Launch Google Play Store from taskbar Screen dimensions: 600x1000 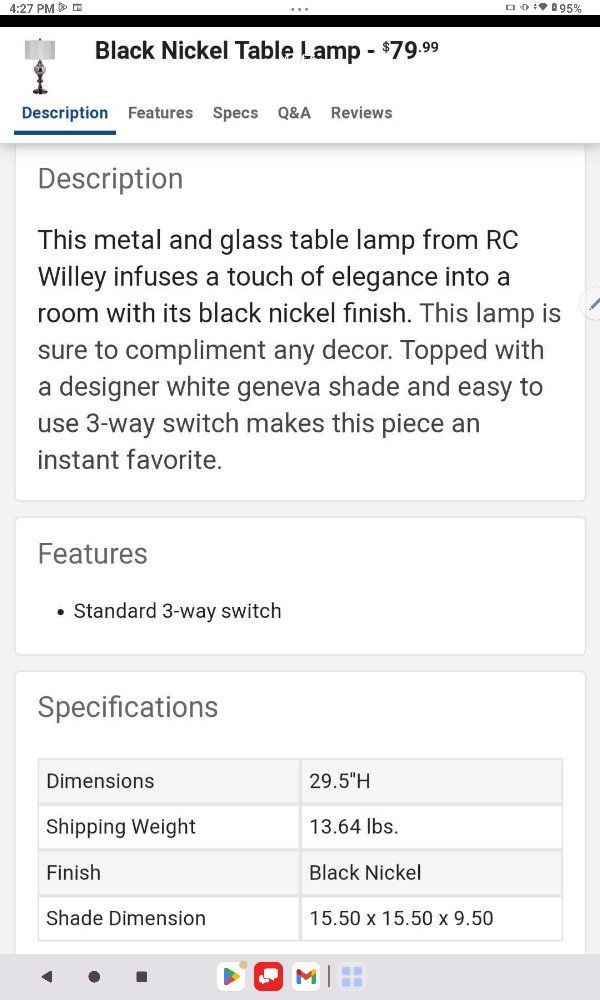pyautogui.click(x=231, y=976)
